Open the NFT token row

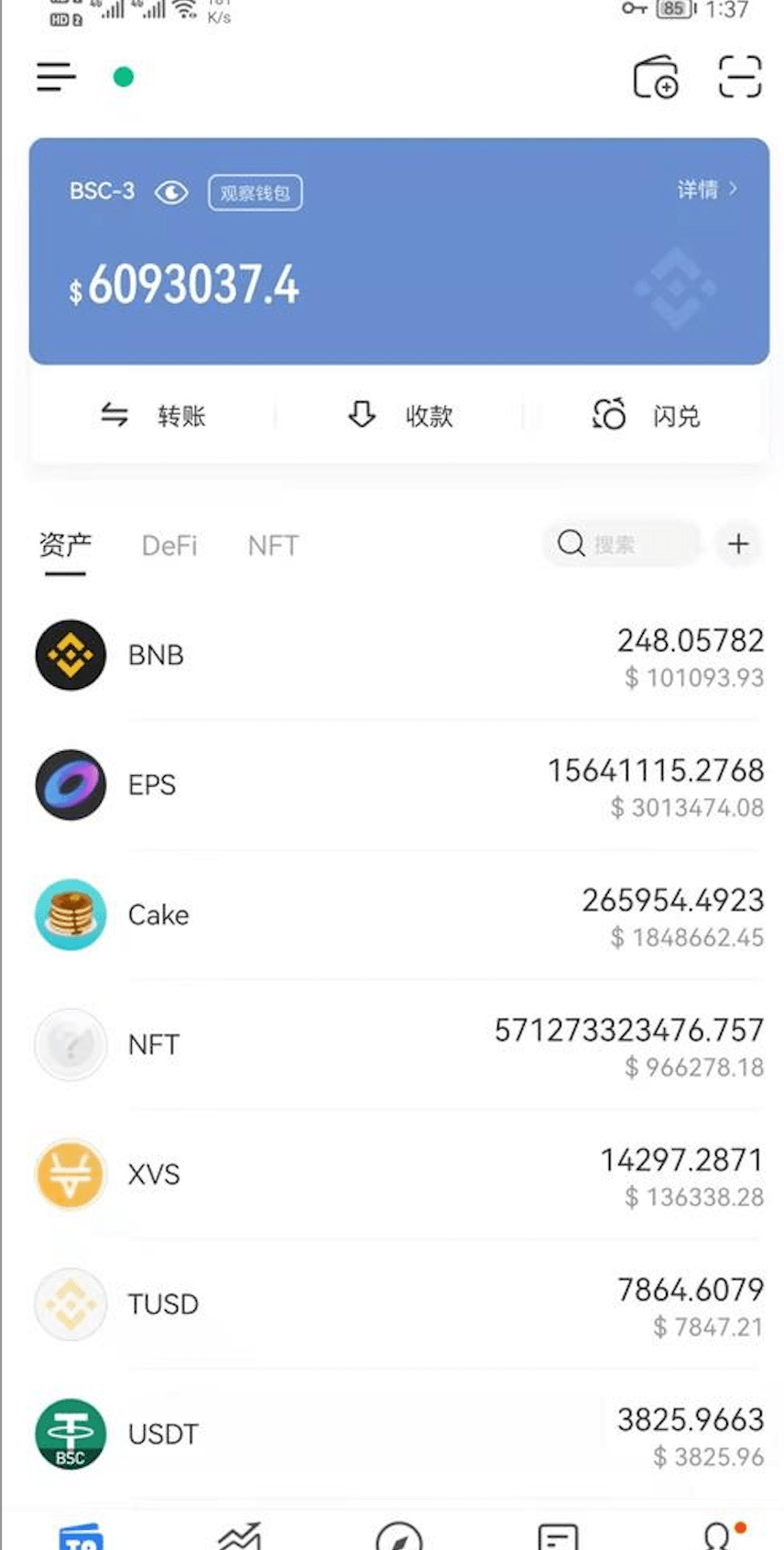(398, 1045)
